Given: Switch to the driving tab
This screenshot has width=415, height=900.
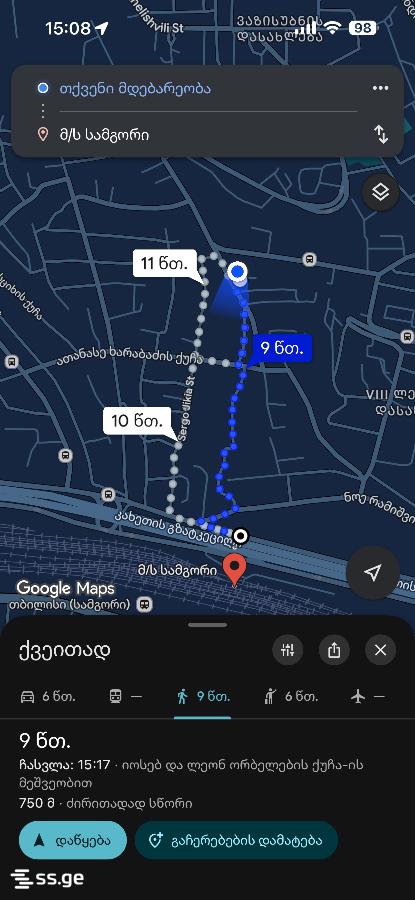Looking at the screenshot, I should (x=47, y=697).
